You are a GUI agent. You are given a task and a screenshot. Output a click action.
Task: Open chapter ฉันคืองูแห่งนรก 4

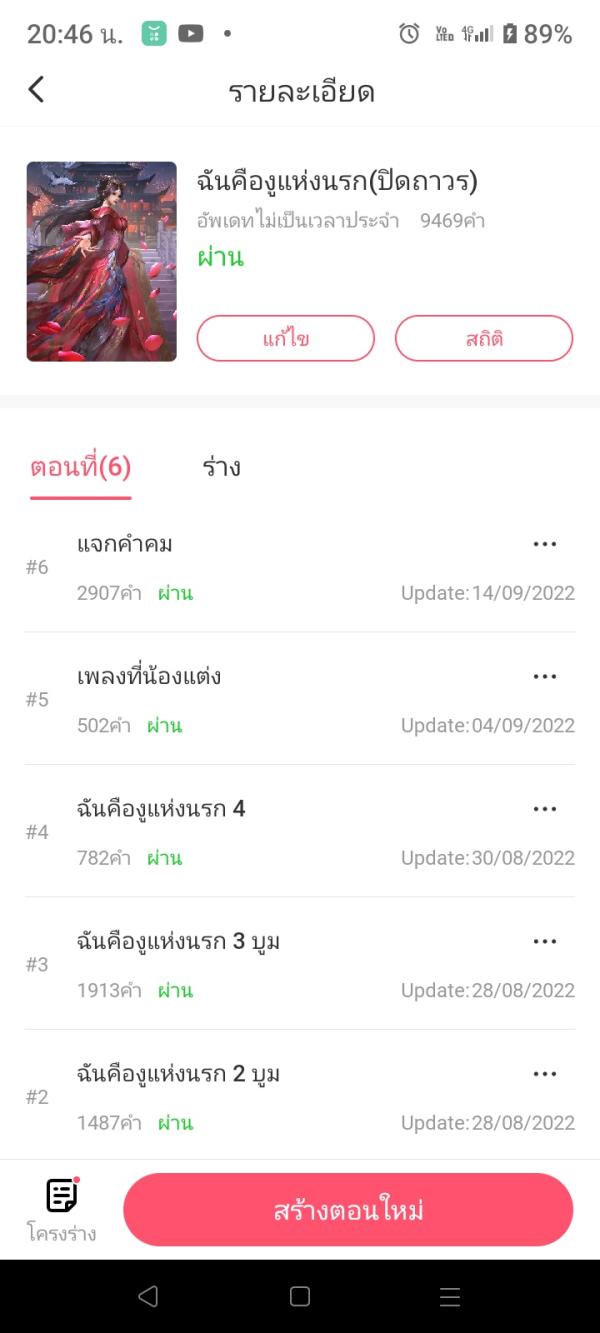pyautogui.click(x=161, y=809)
